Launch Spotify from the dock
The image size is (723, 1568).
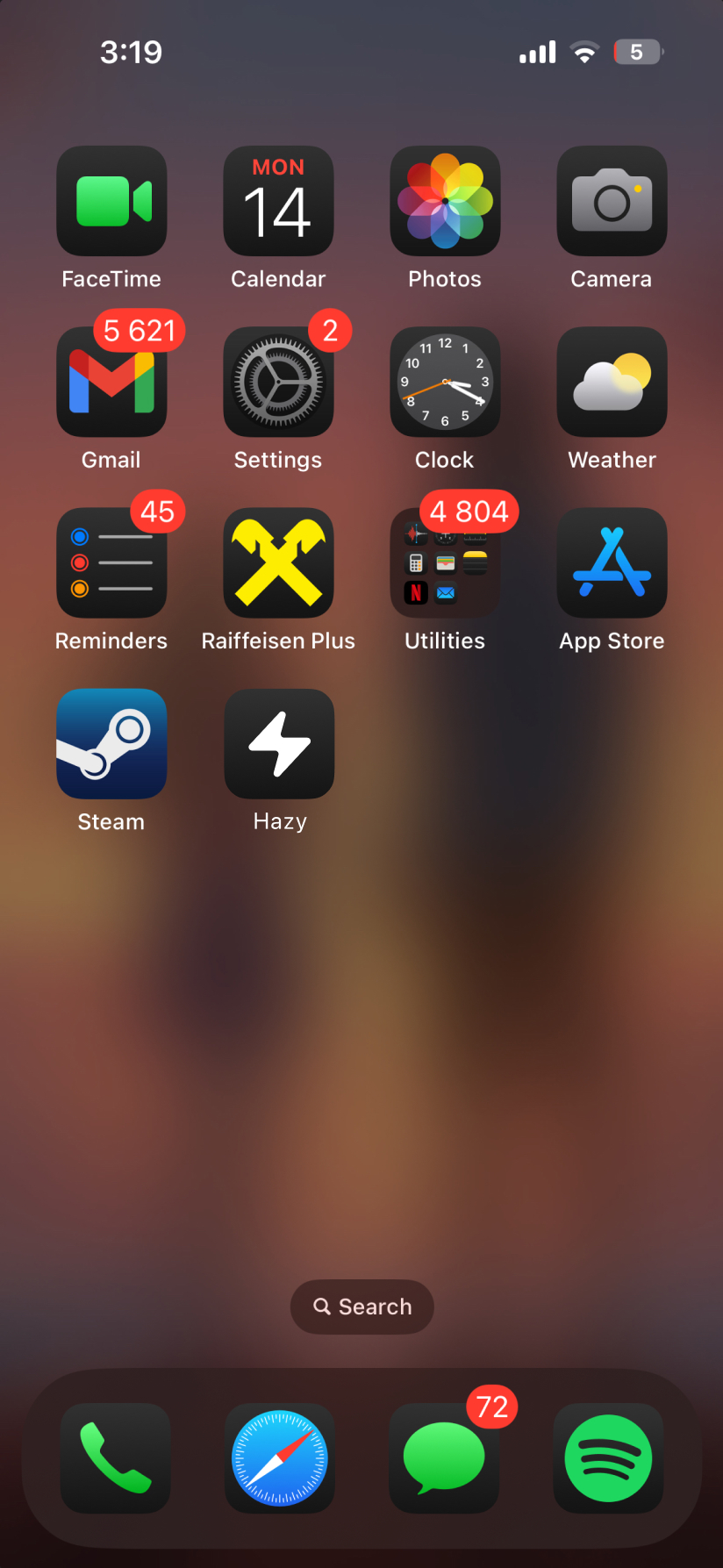pos(608,1457)
